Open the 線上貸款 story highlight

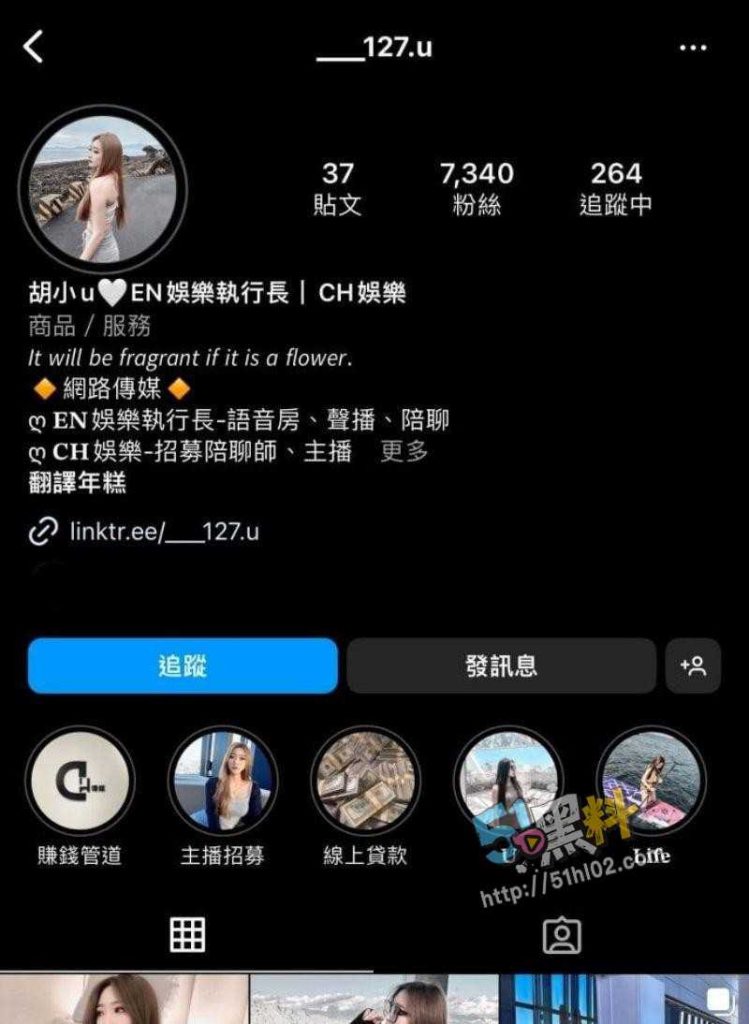[x=365, y=781]
